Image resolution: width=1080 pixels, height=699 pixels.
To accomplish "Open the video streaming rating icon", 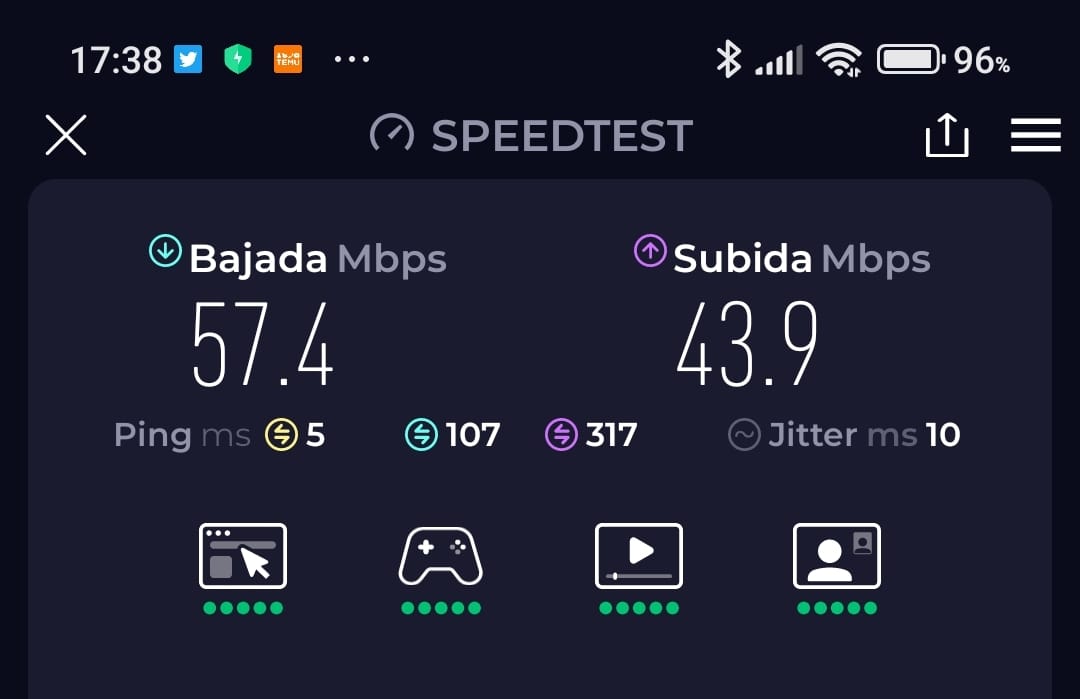I will [x=638, y=556].
